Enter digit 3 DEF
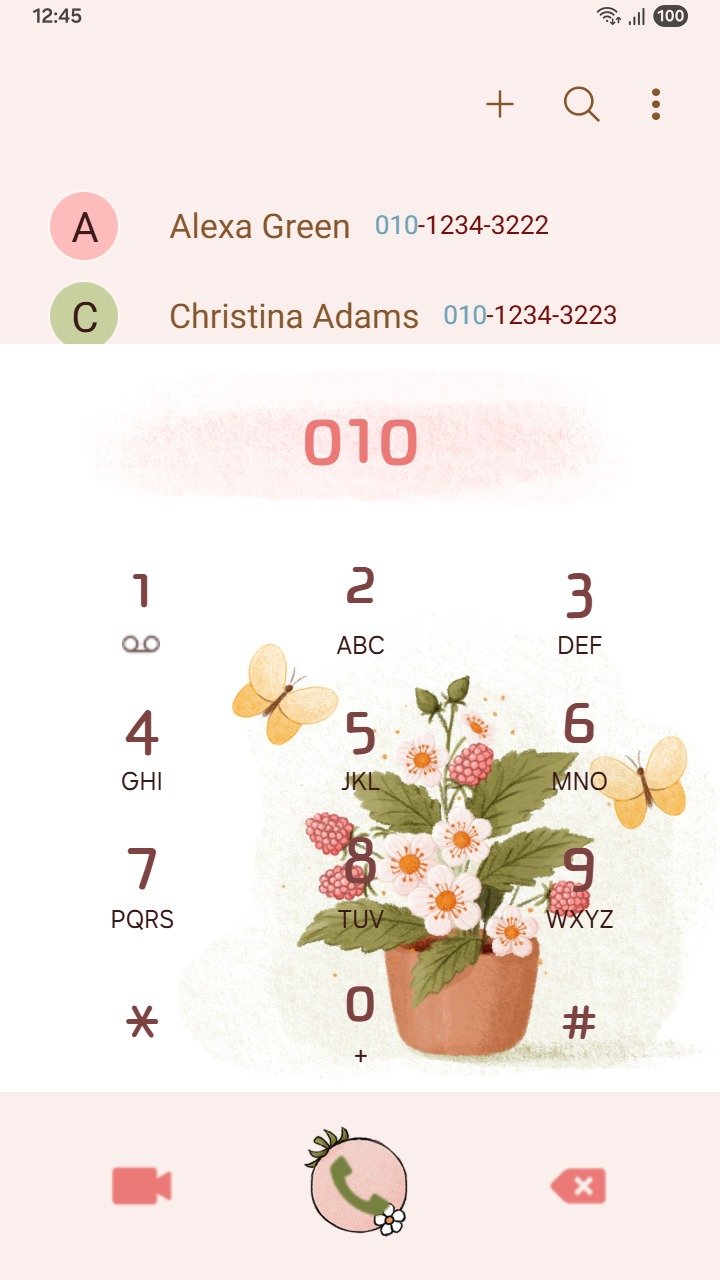Screen dimensions: 720x1280 pos(579,612)
